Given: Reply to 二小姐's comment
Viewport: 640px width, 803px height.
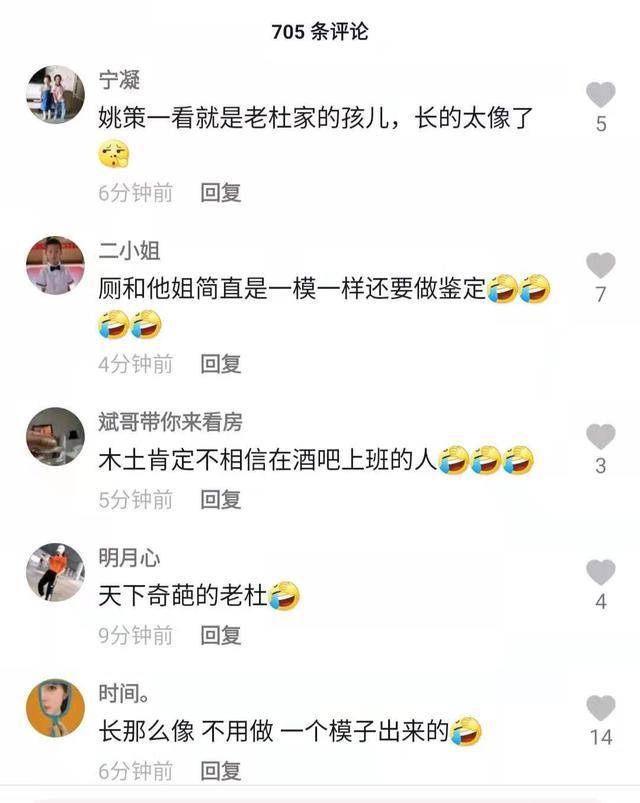Looking at the screenshot, I should pos(221,364).
